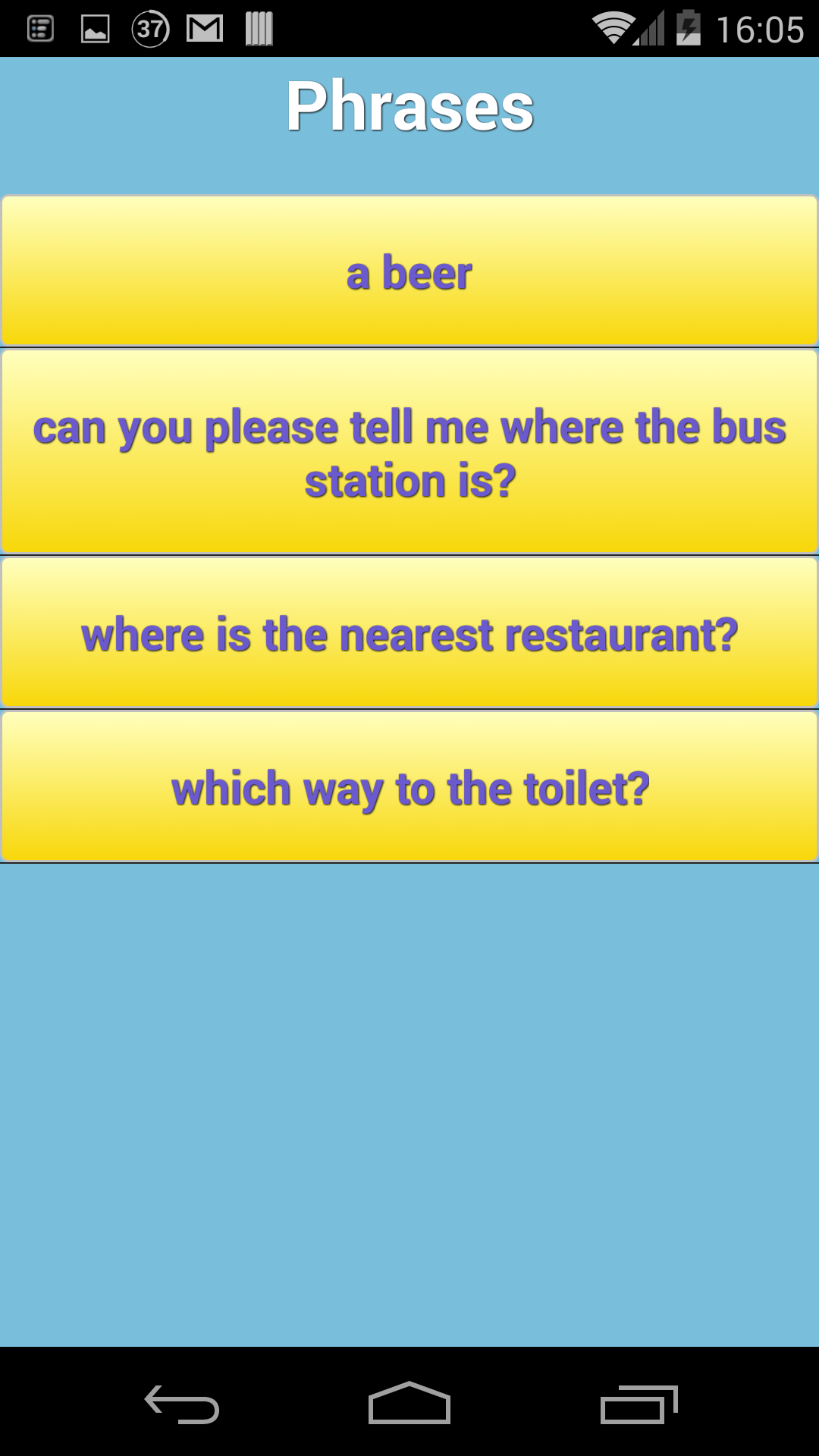Tap the charging battery indicator
The image size is (819, 1456).
coord(689,28)
